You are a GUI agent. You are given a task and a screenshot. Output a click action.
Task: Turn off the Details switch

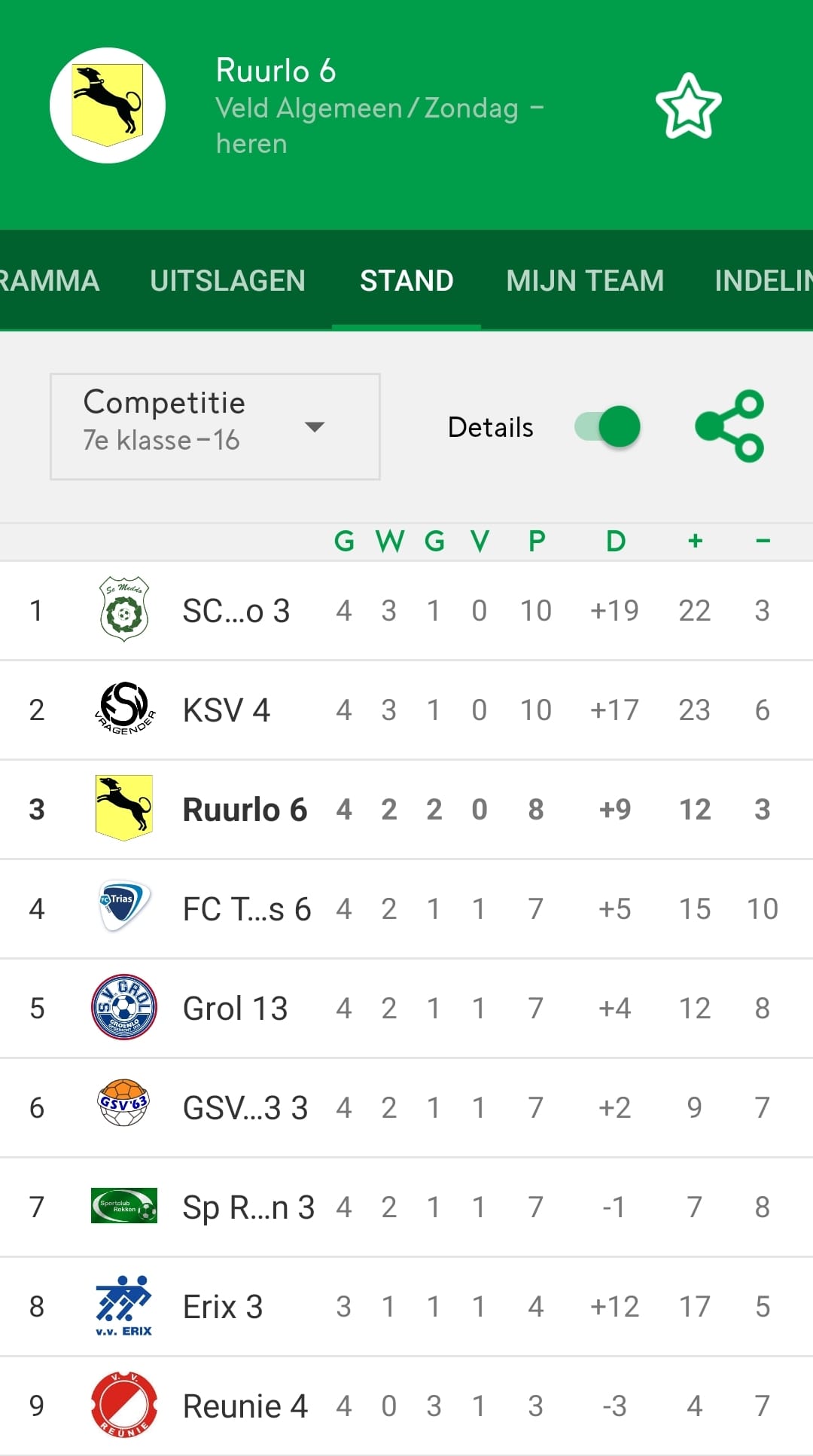click(607, 426)
